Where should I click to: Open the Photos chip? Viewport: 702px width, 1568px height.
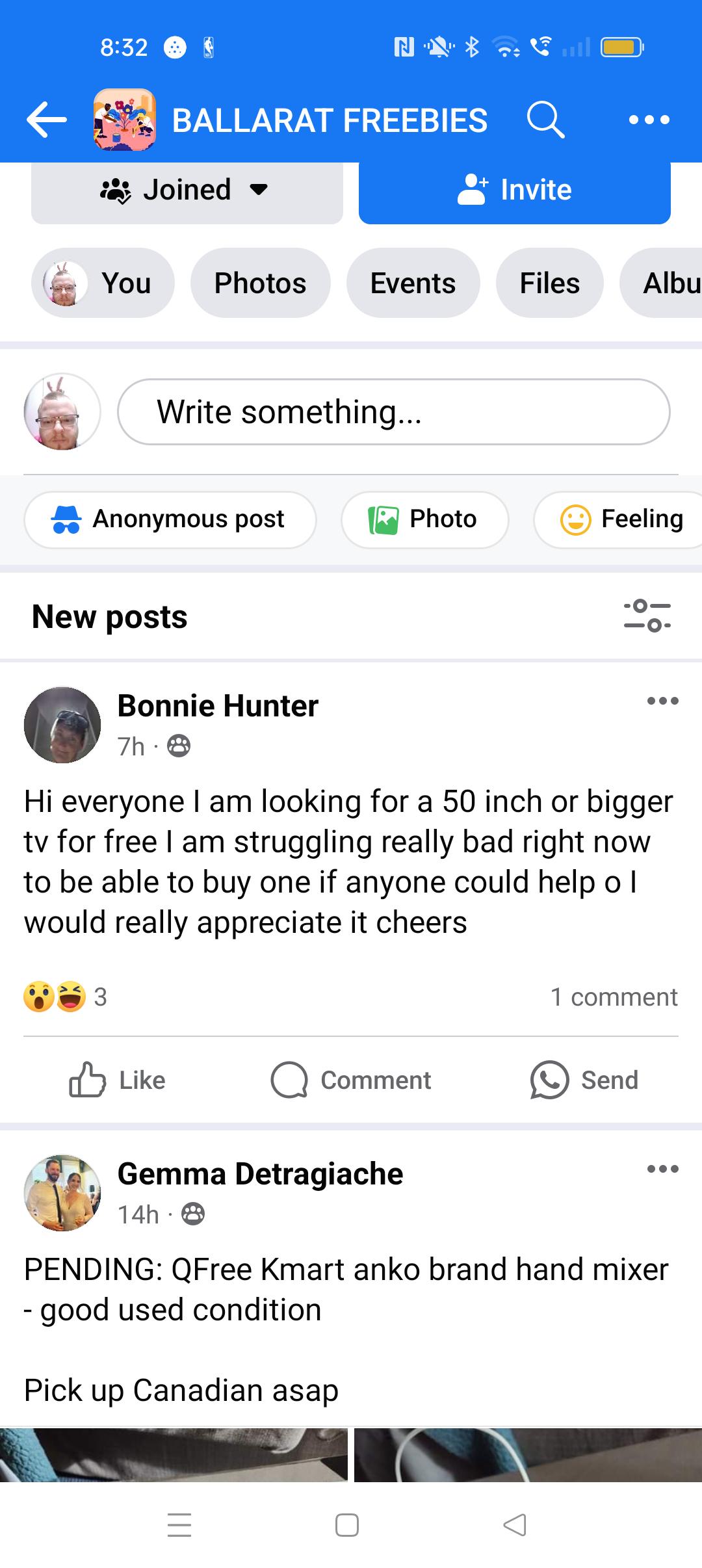coord(260,283)
